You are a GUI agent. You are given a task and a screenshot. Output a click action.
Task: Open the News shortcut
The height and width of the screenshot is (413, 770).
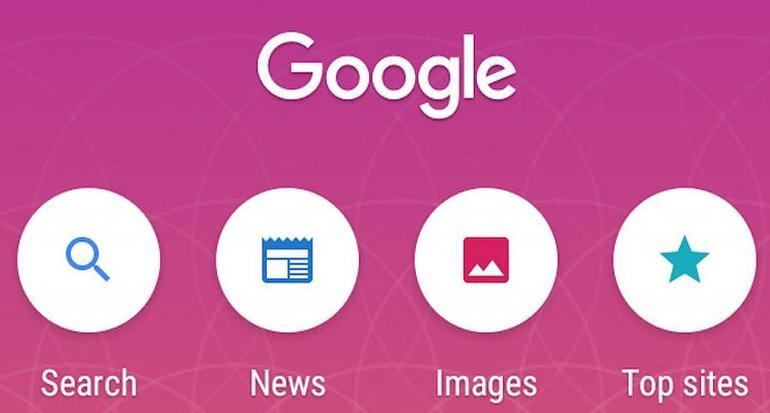pyautogui.click(x=287, y=261)
